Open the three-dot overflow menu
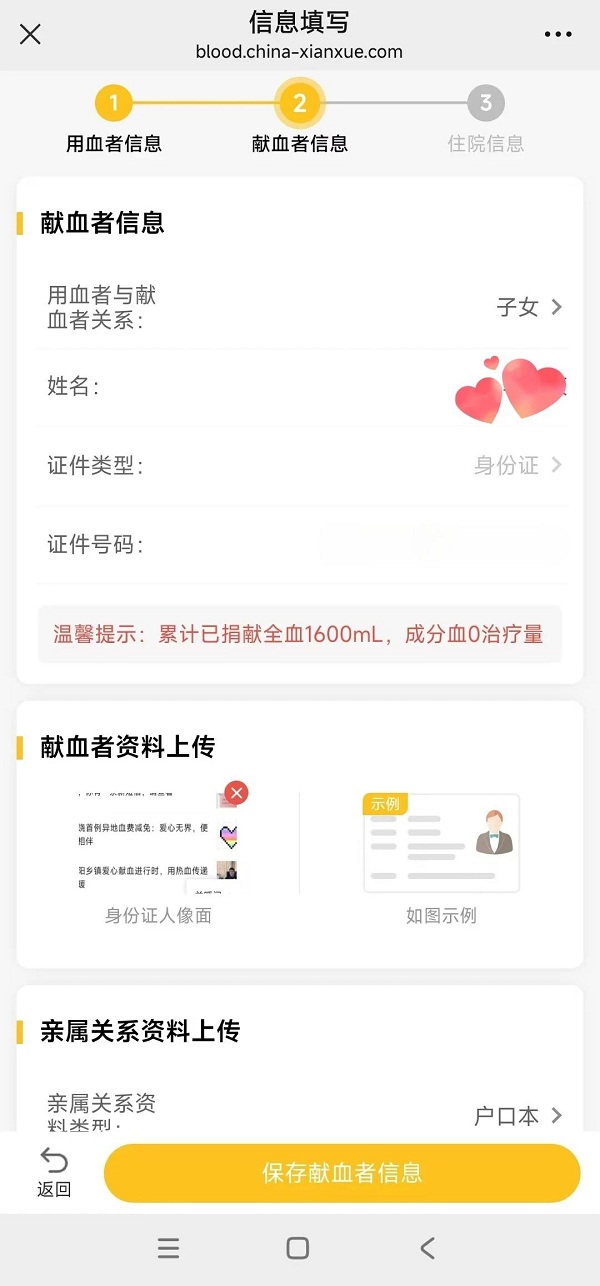The height and width of the screenshot is (1286, 600). point(558,34)
